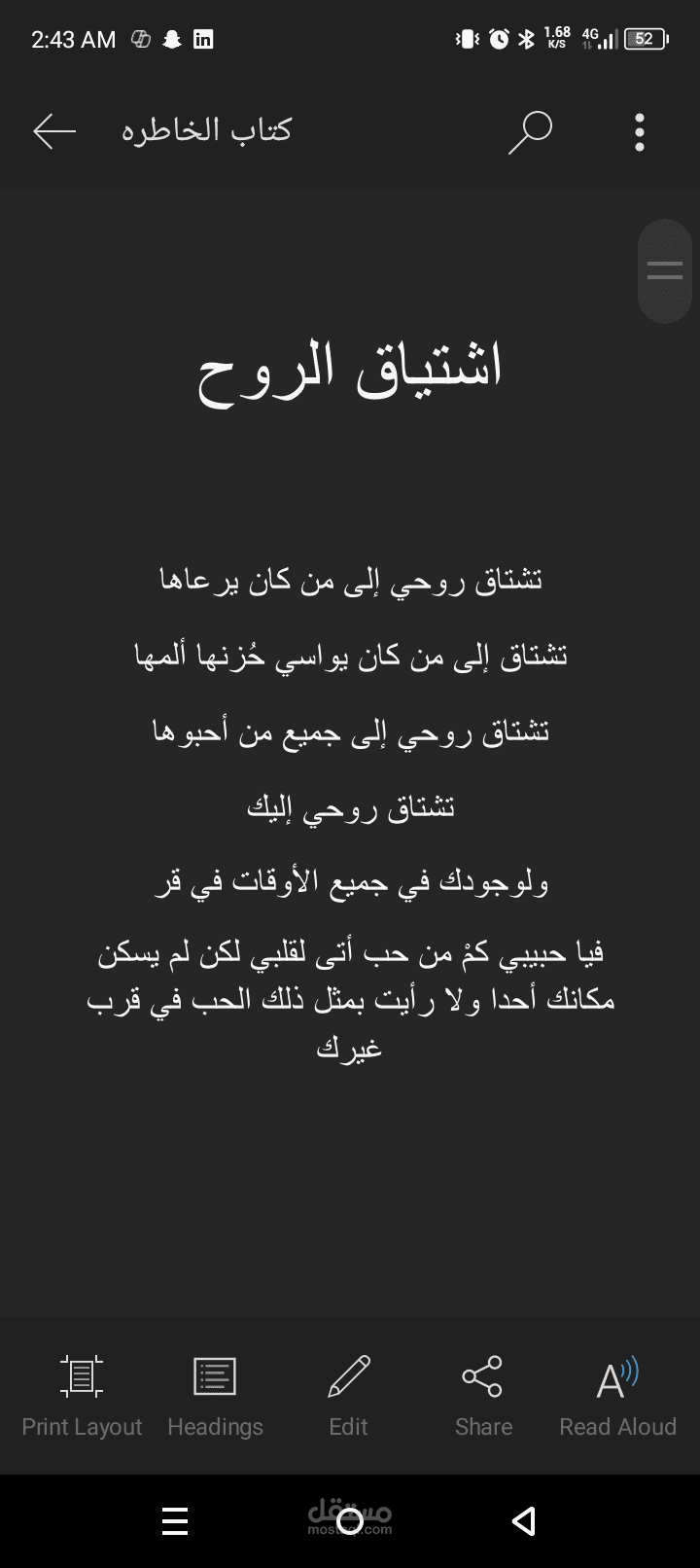700x1568 pixels.
Task: Open the three-dot overflow menu
Action: (640, 132)
